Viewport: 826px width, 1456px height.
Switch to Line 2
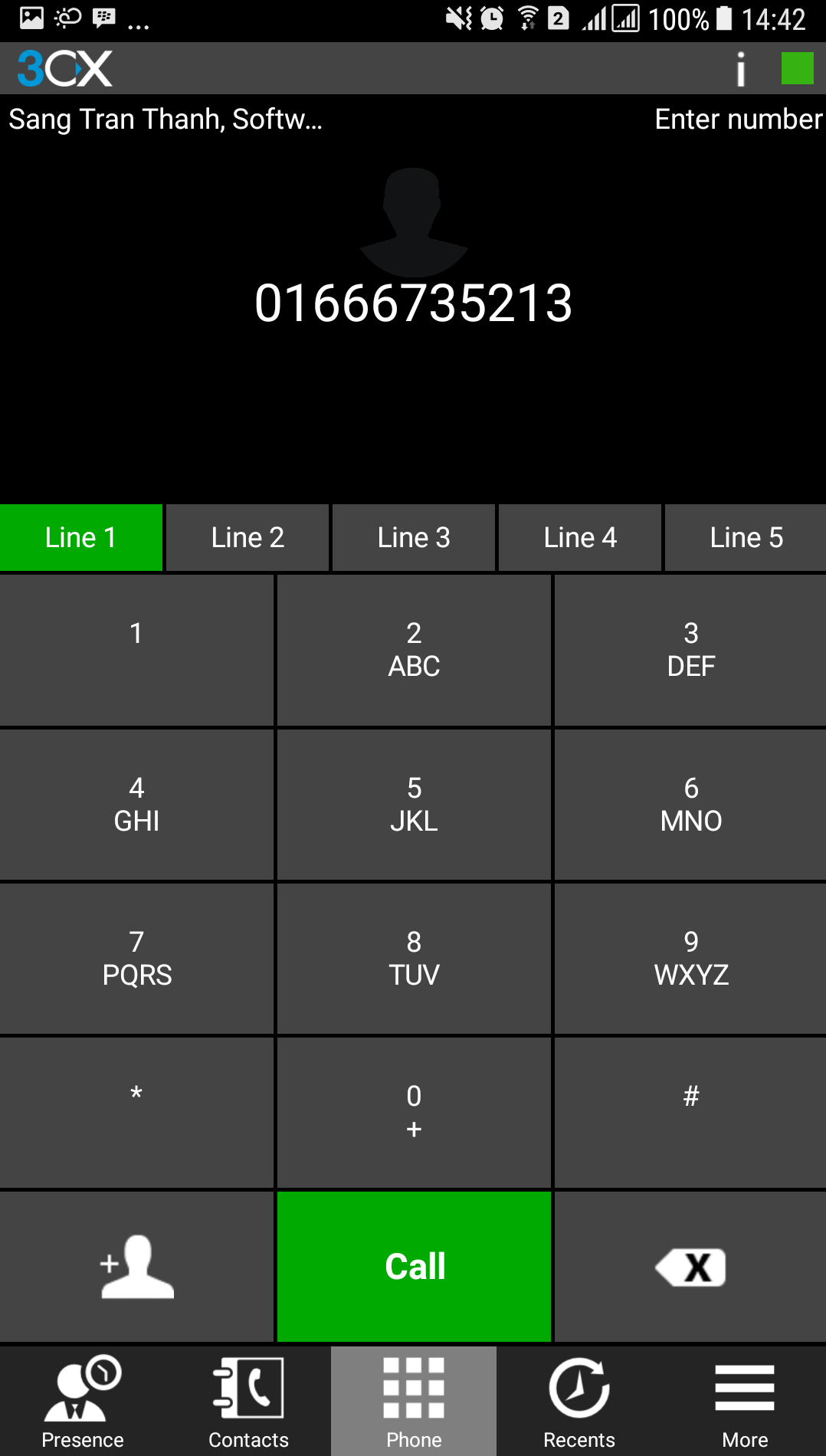tap(247, 538)
